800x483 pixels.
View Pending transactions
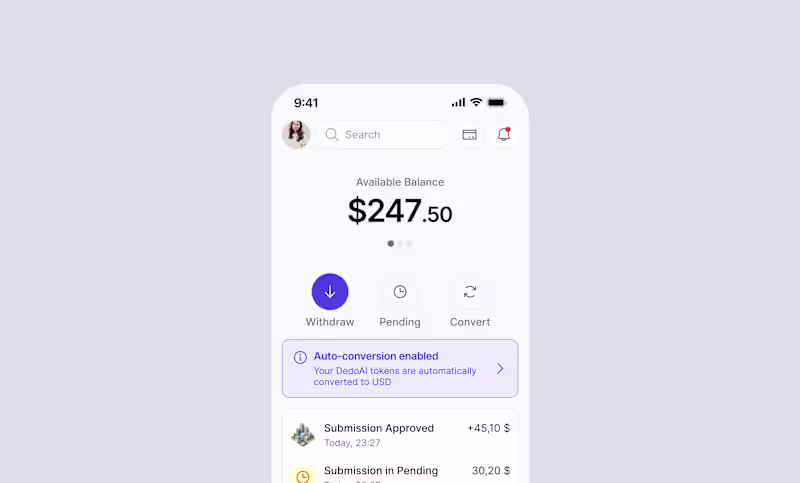tap(400, 292)
